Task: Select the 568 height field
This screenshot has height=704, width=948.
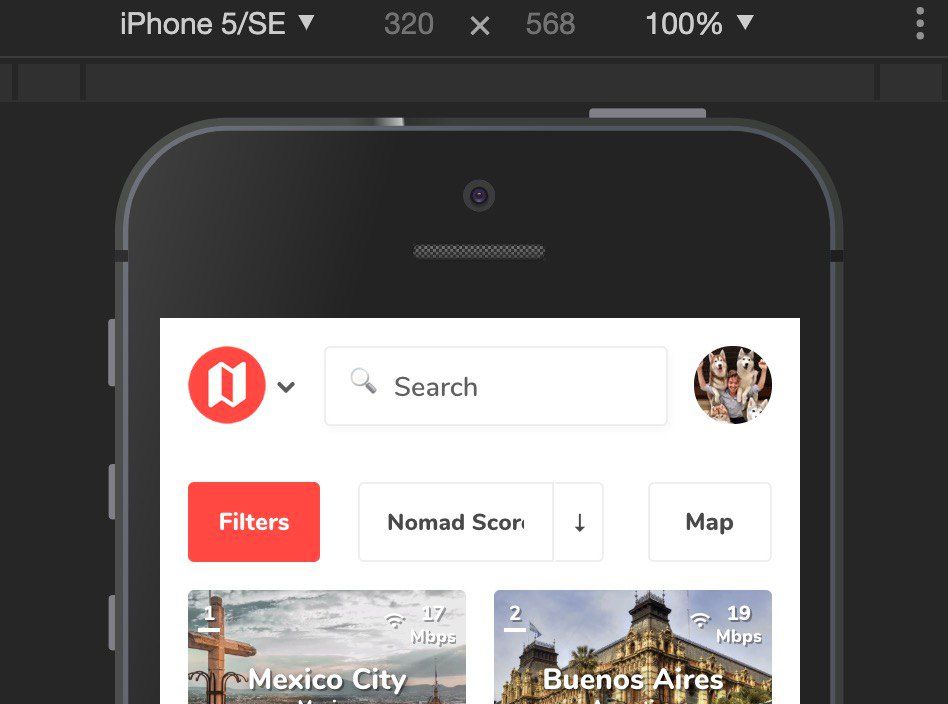Action: click(550, 24)
